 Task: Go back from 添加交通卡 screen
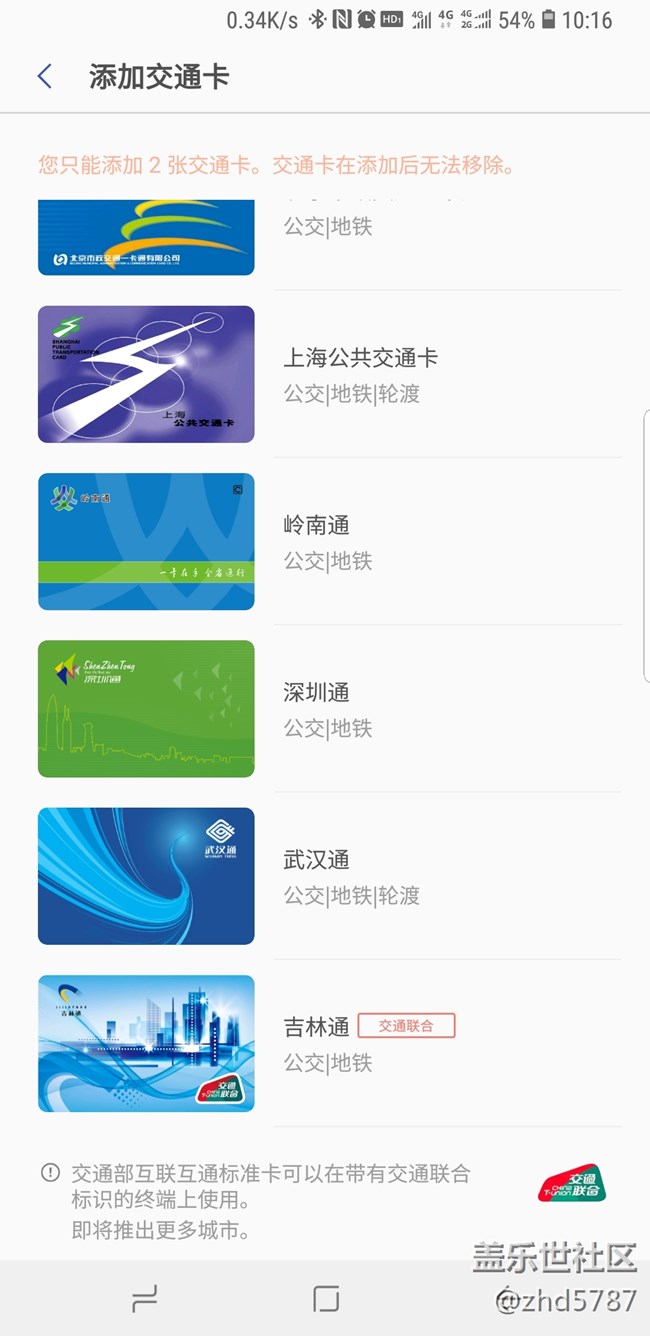click(x=44, y=77)
